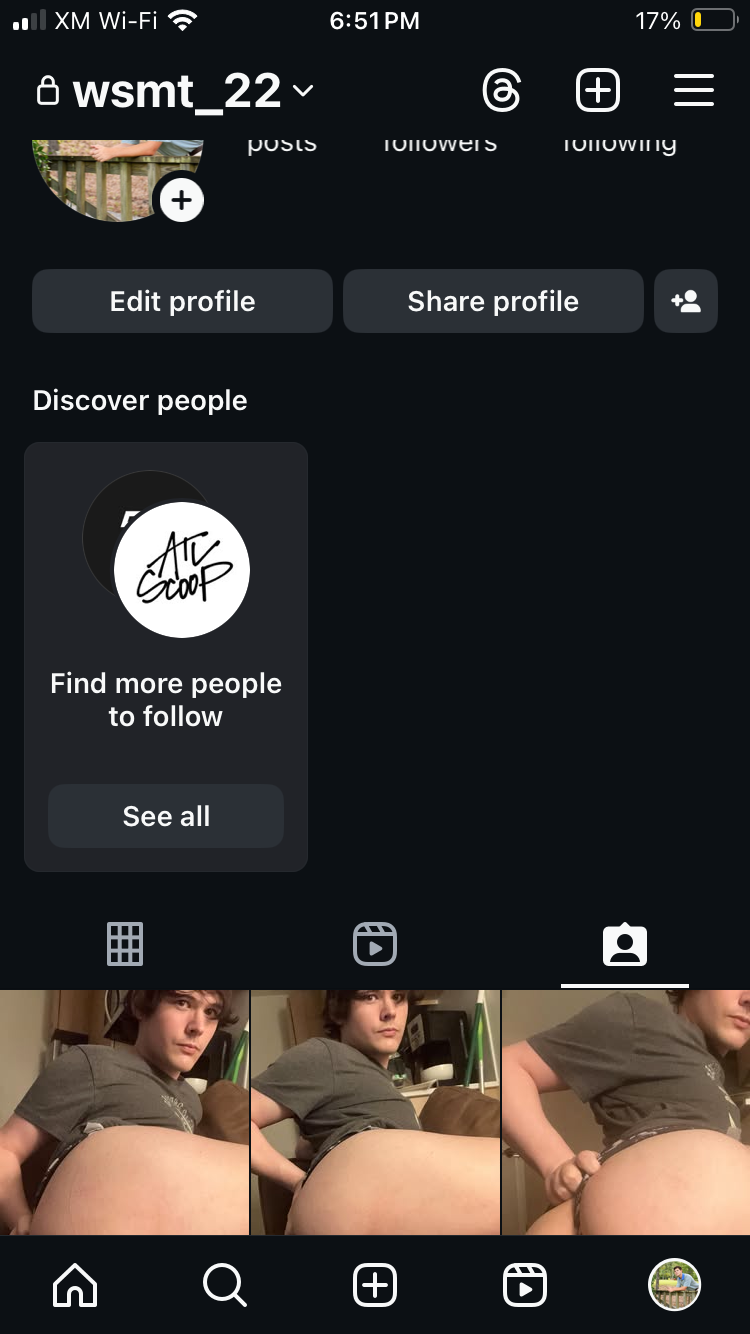Switch to the posts grid tab
The width and height of the screenshot is (750, 1334).
[x=125, y=944]
